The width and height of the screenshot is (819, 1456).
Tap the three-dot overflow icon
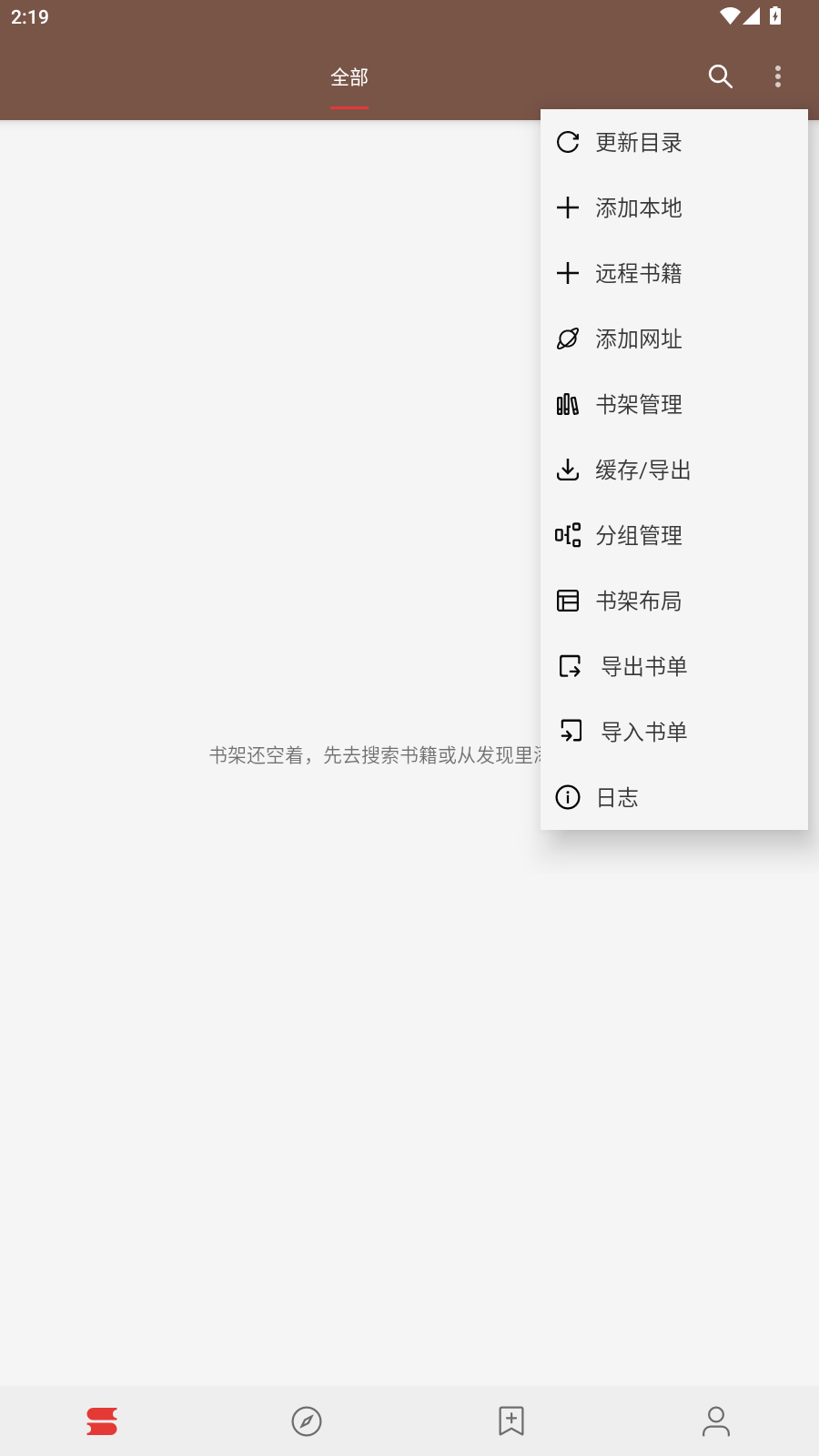777,76
